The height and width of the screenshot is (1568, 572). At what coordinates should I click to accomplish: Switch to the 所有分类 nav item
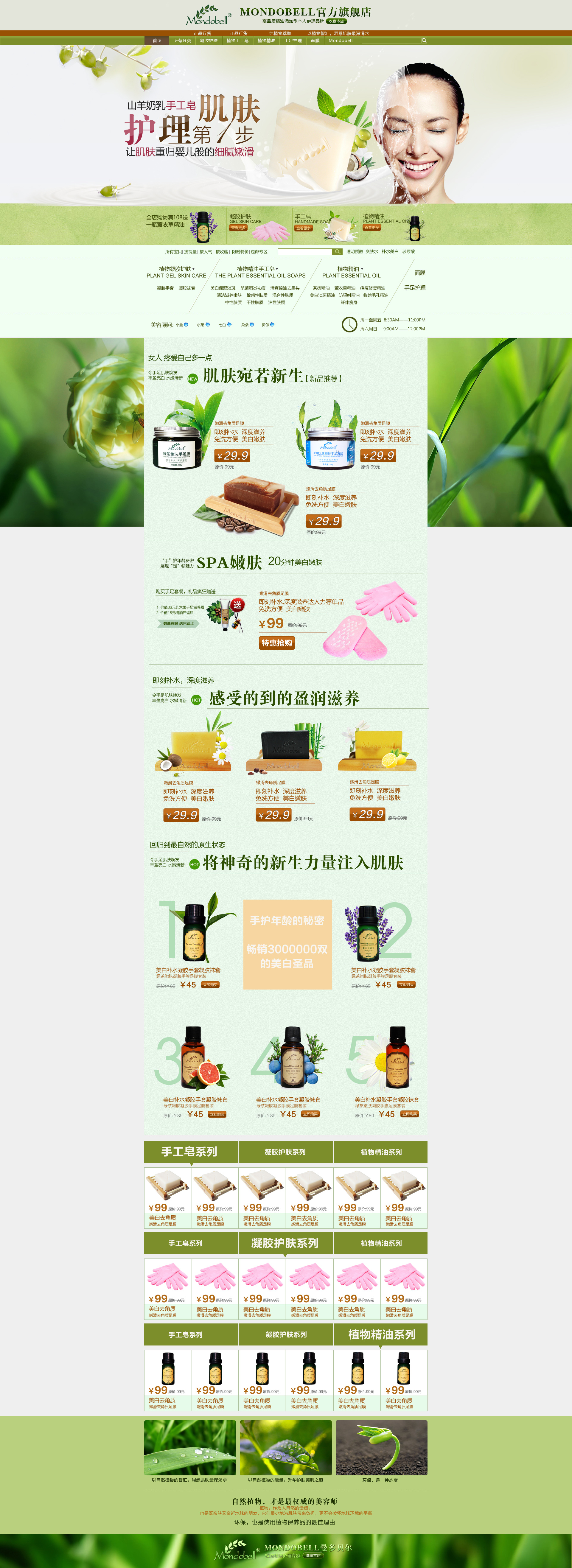click(182, 41)
